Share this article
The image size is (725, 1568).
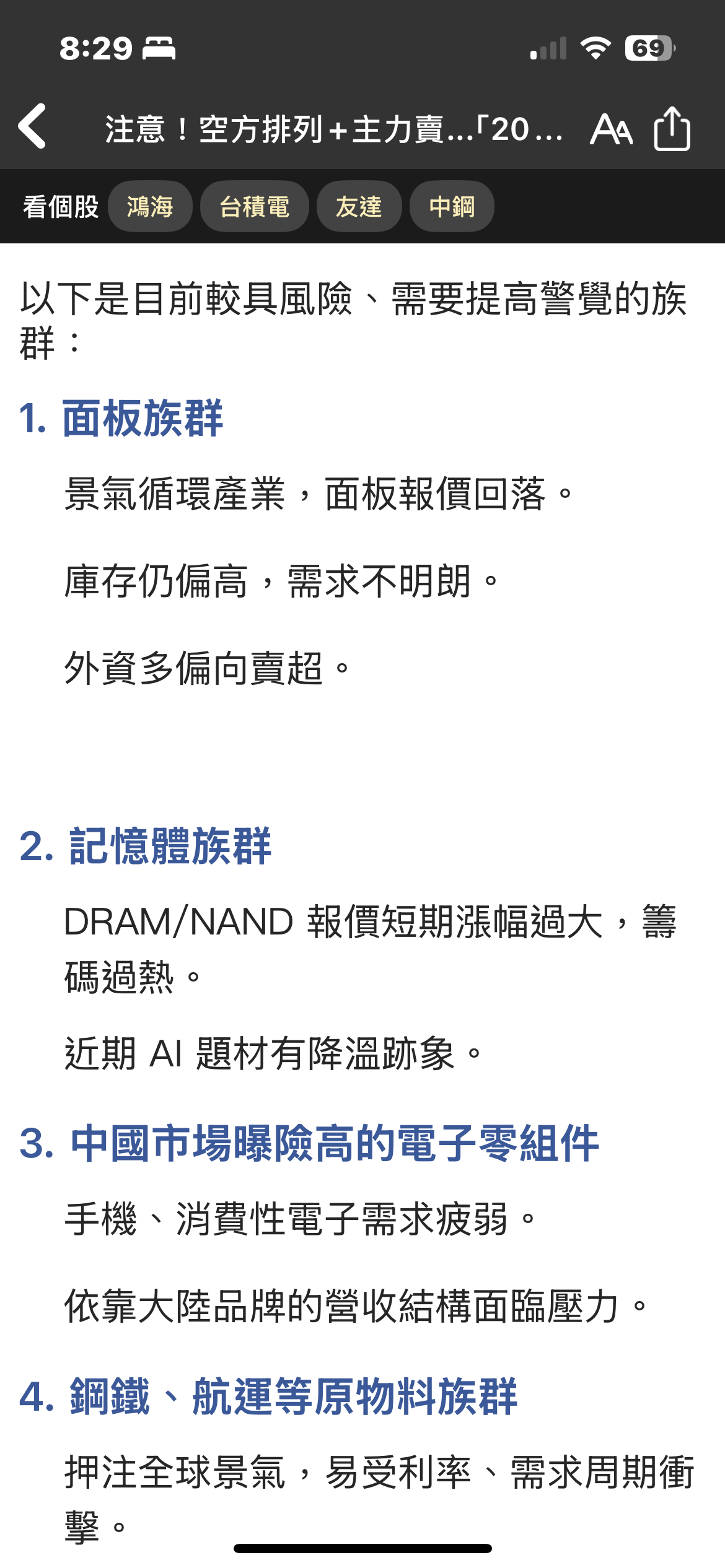(x=672, y=129)
